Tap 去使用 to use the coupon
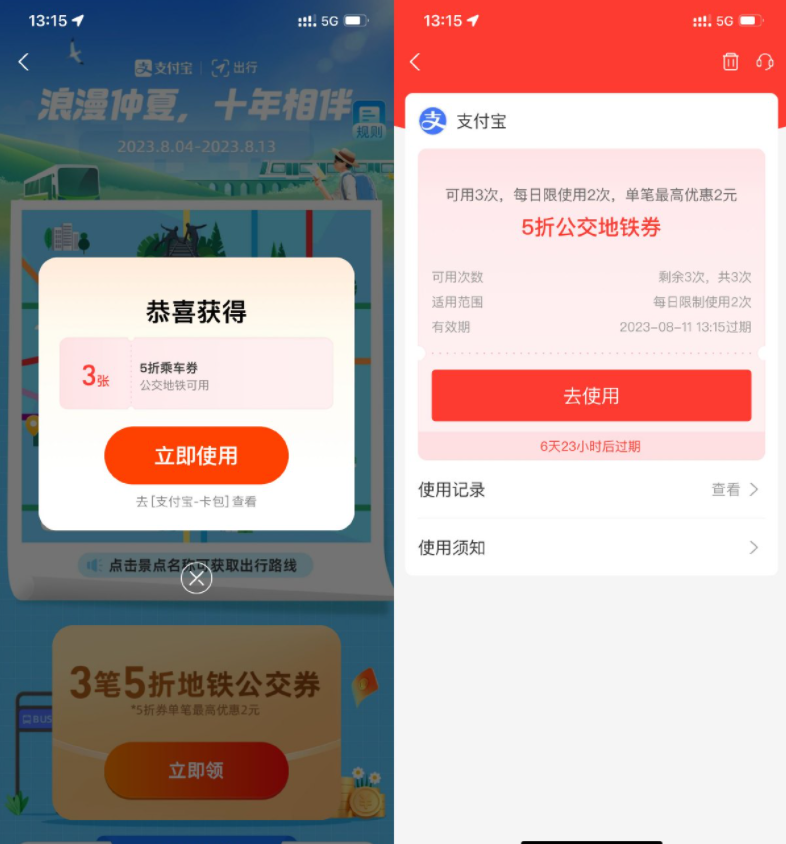This screenshot has height=844, width=786. [591, 396]
